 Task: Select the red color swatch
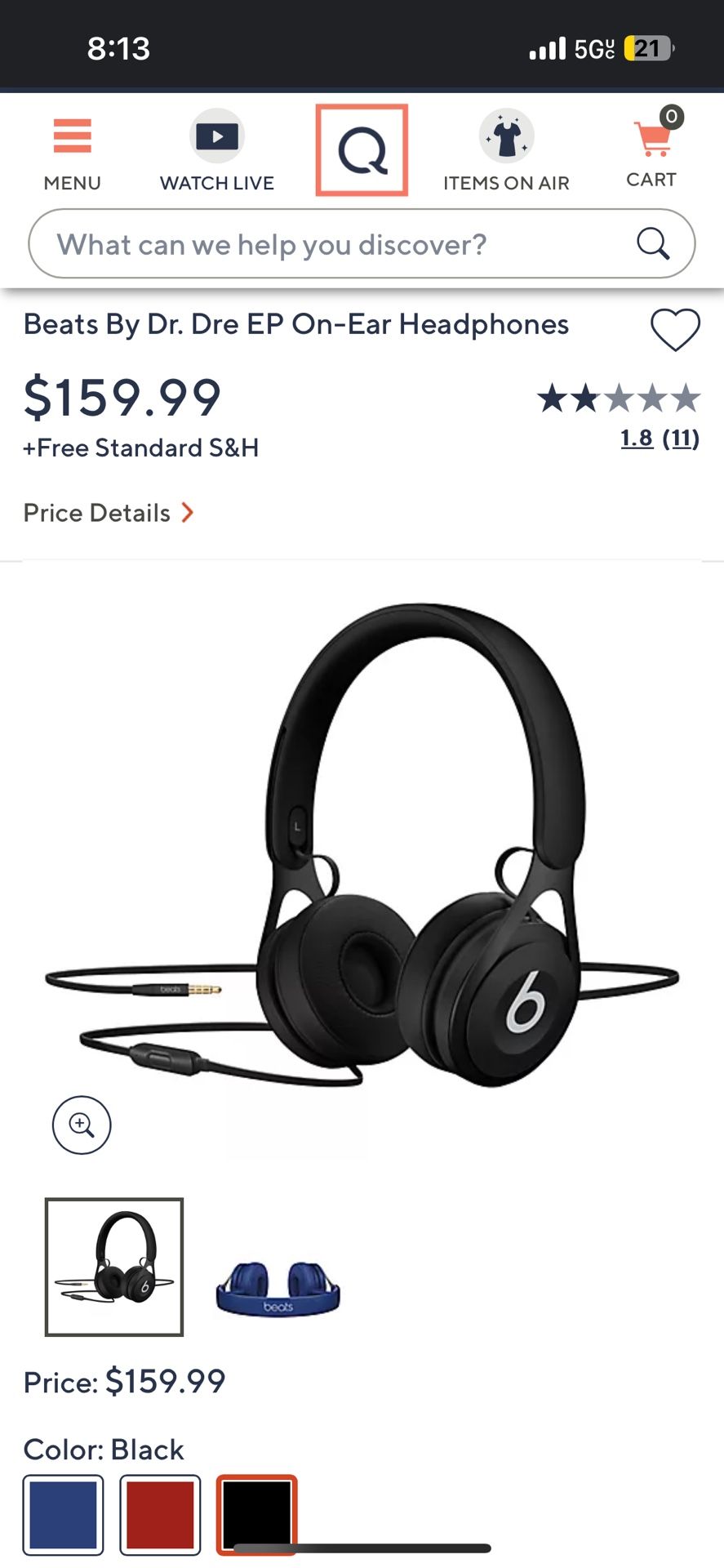[160, 1515]
